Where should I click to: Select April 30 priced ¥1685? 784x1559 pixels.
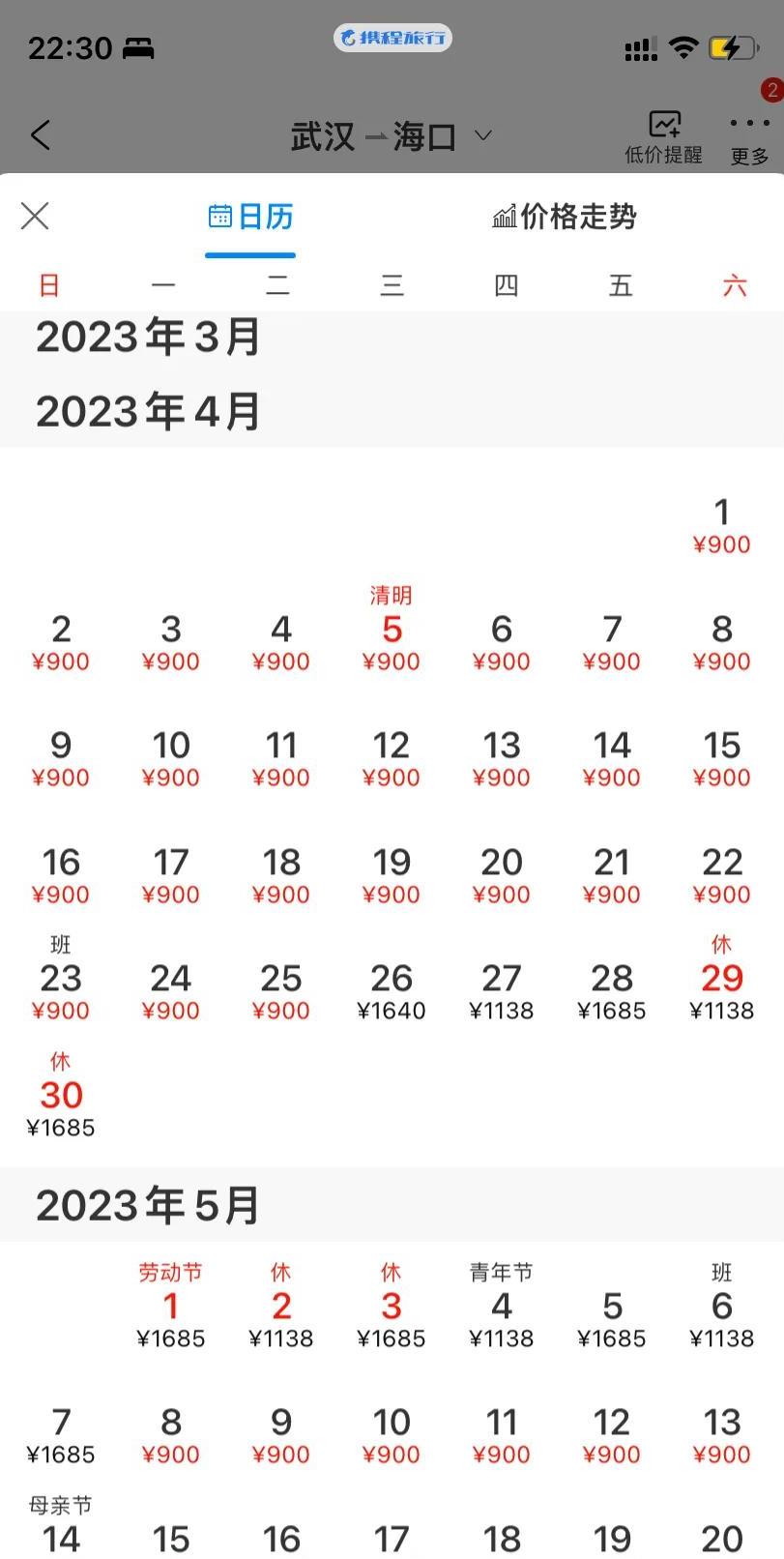(61, 1105)
